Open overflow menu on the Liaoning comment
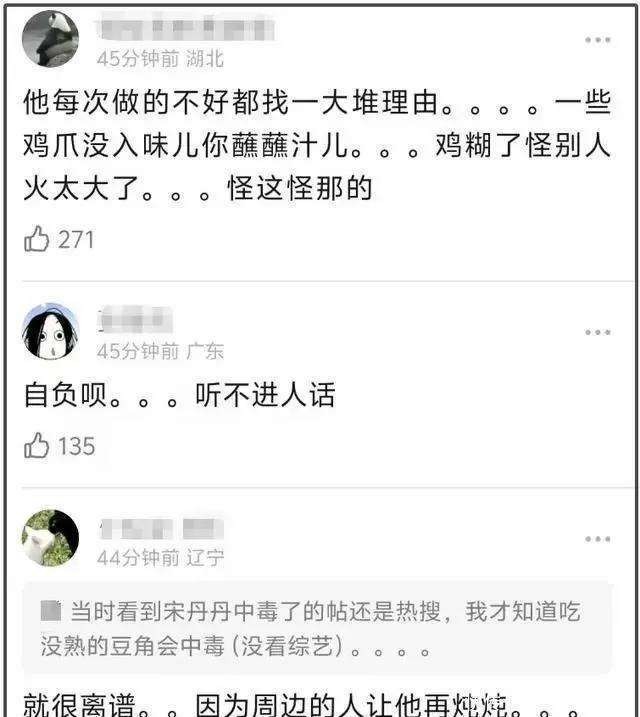 [597, 539]
